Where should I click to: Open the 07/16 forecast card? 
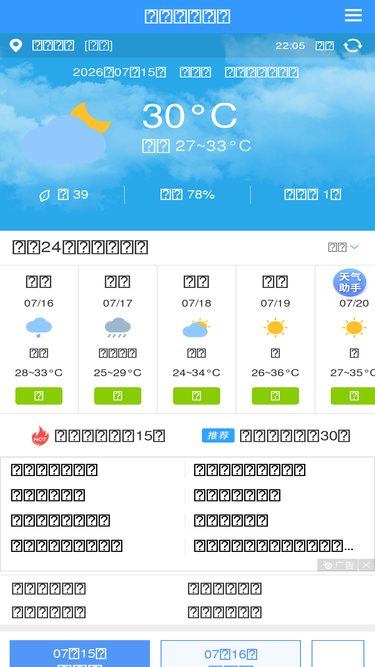39,339
